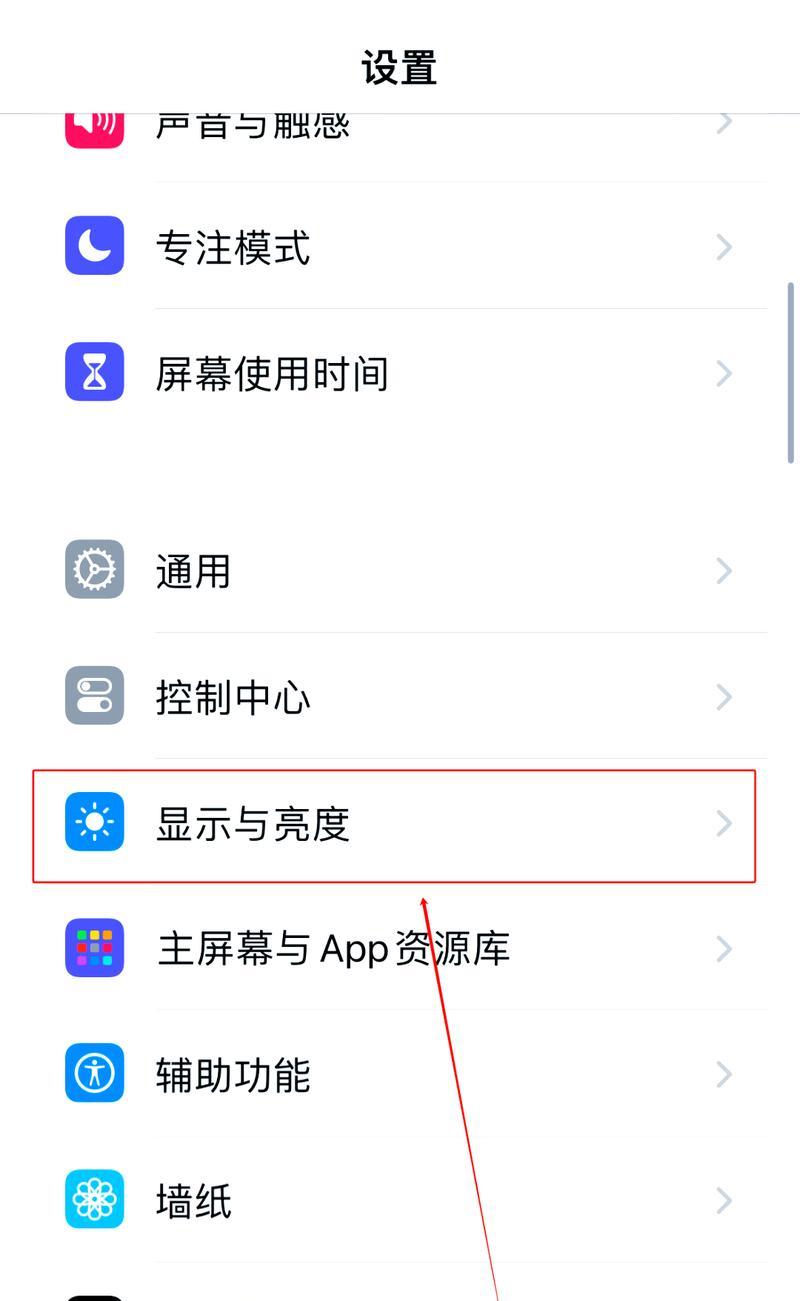Open 主屏幕与 App 资源库 settings
The image size is (800, 1301).
tap(400, 948)
